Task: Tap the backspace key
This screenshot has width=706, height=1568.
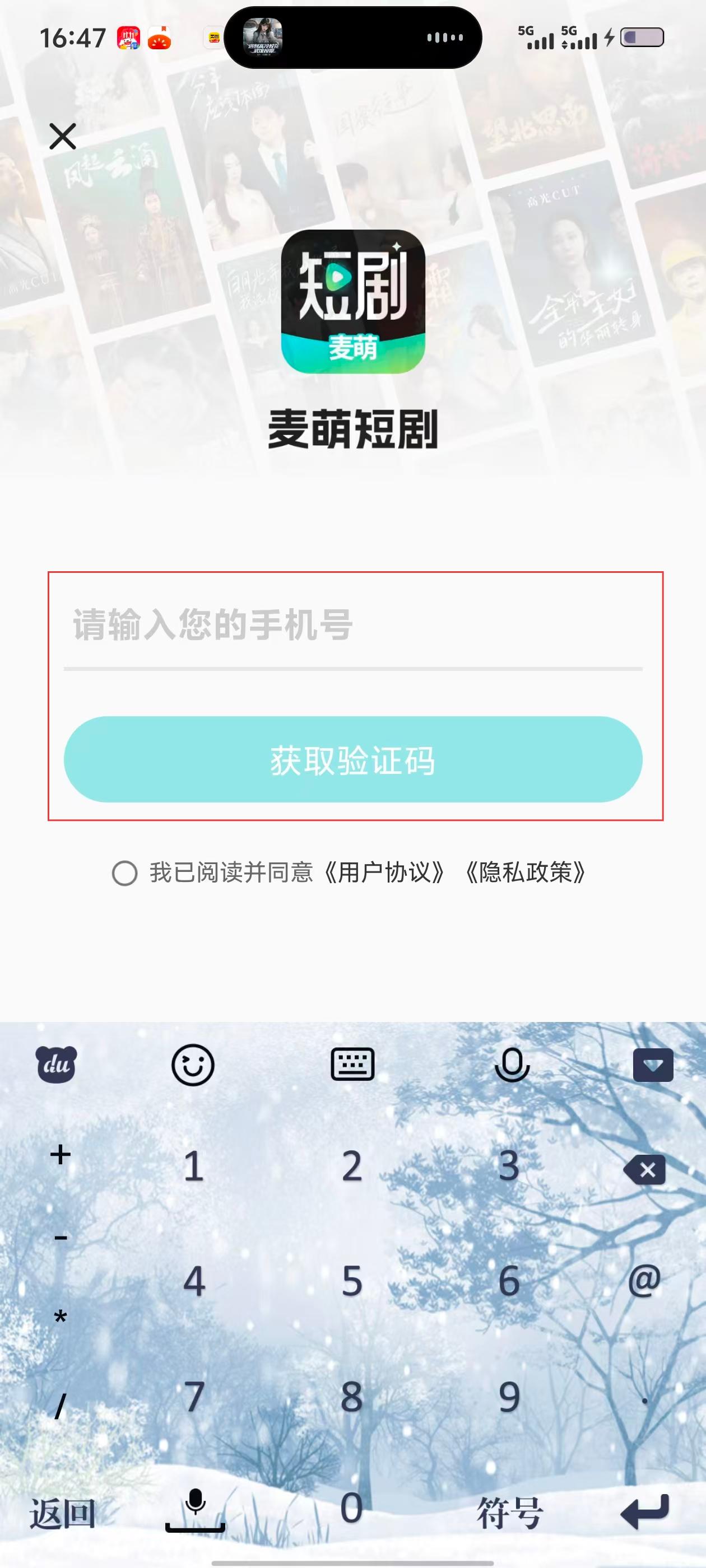Action: [644, 1169]
